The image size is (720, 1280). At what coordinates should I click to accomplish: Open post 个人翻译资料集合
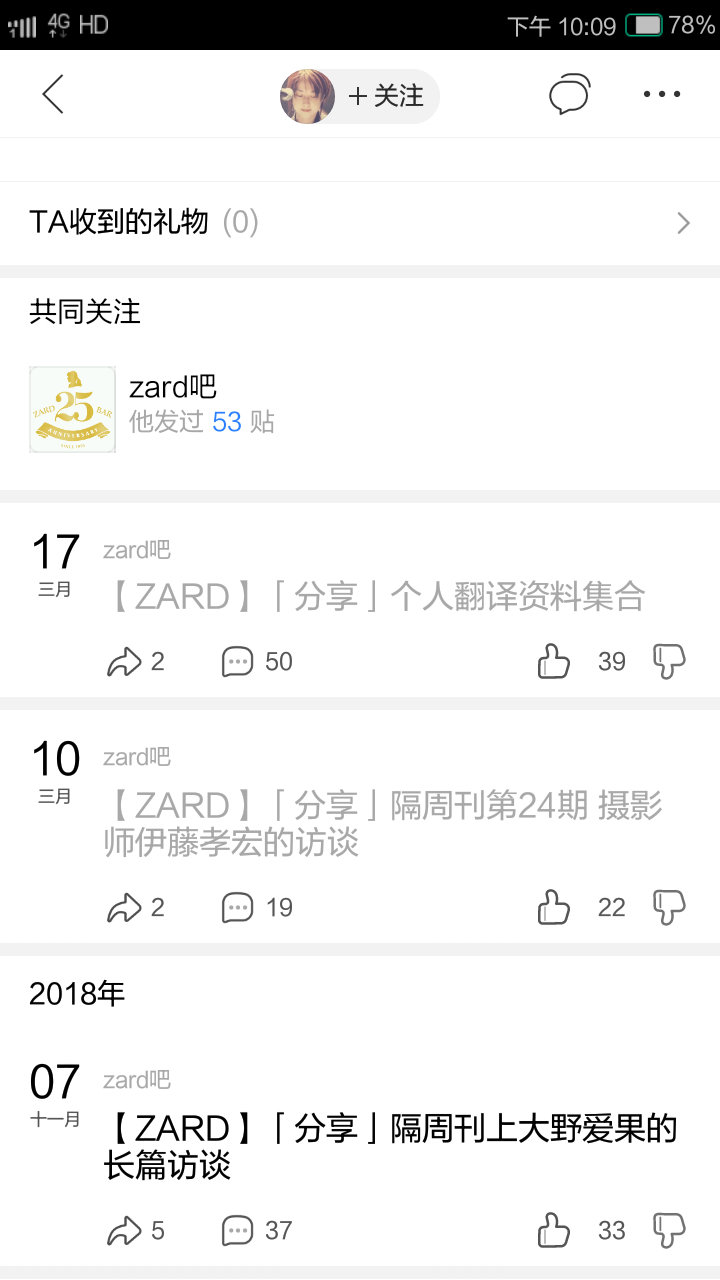(374, 597)
